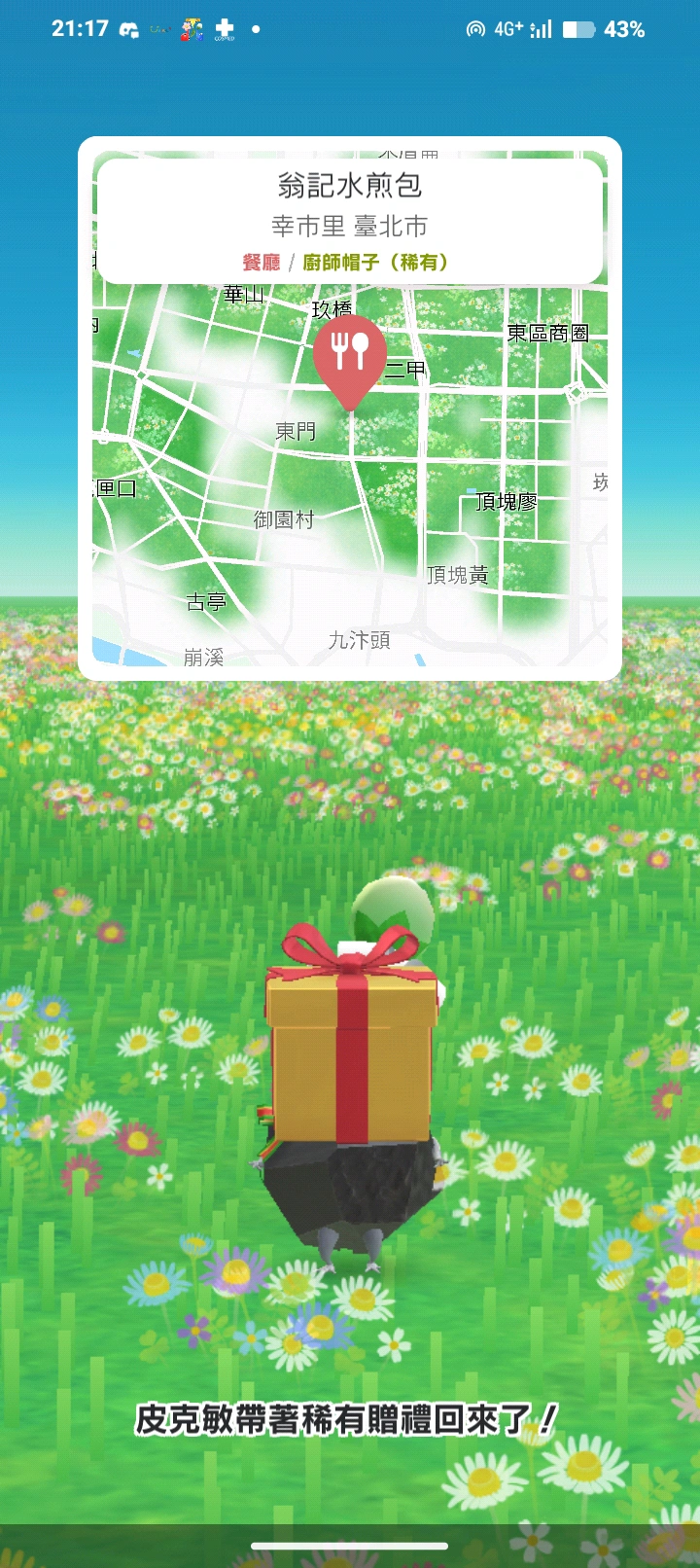Tap the restaurant pin on the map
The image size is (700, 1568).
pyautogui.click(x=350, y=356)
